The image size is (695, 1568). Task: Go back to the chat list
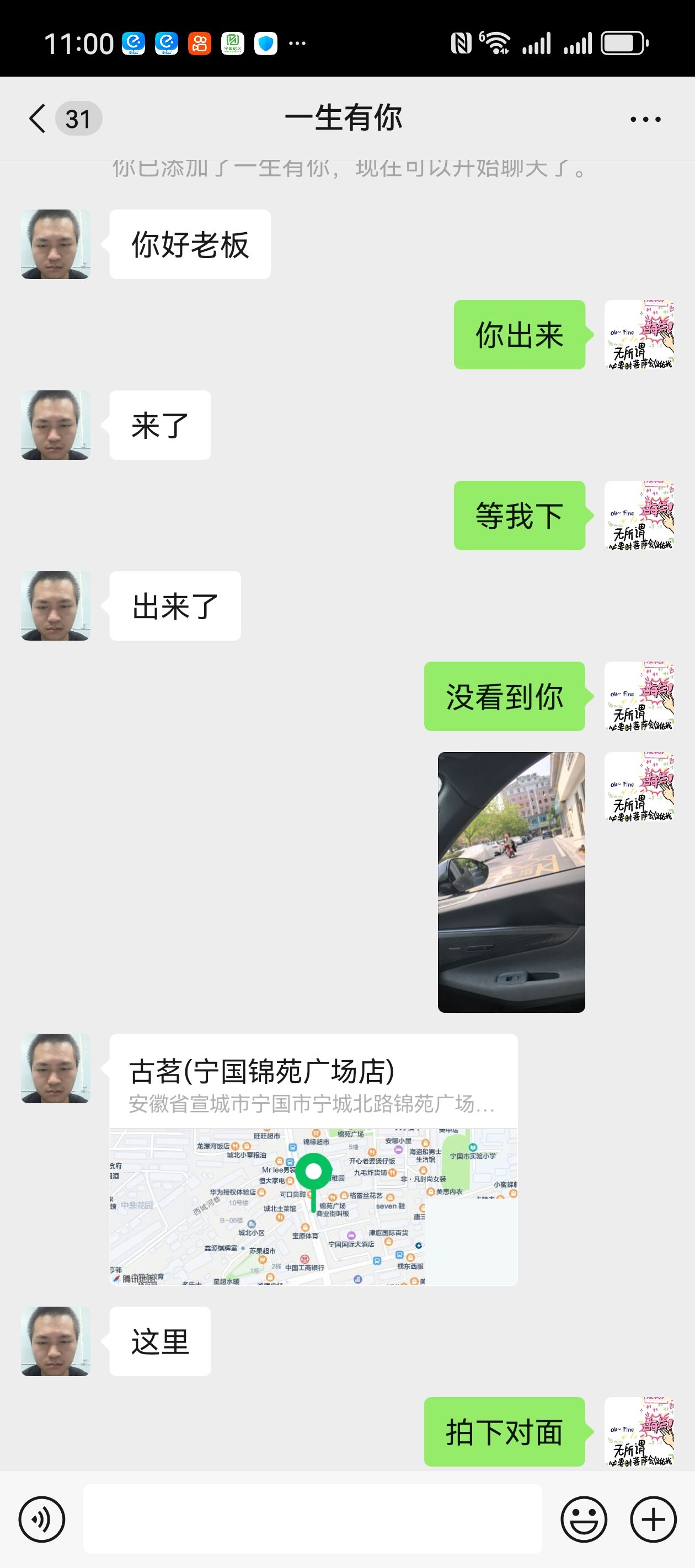pyautogui.click(x=38, y=118)
